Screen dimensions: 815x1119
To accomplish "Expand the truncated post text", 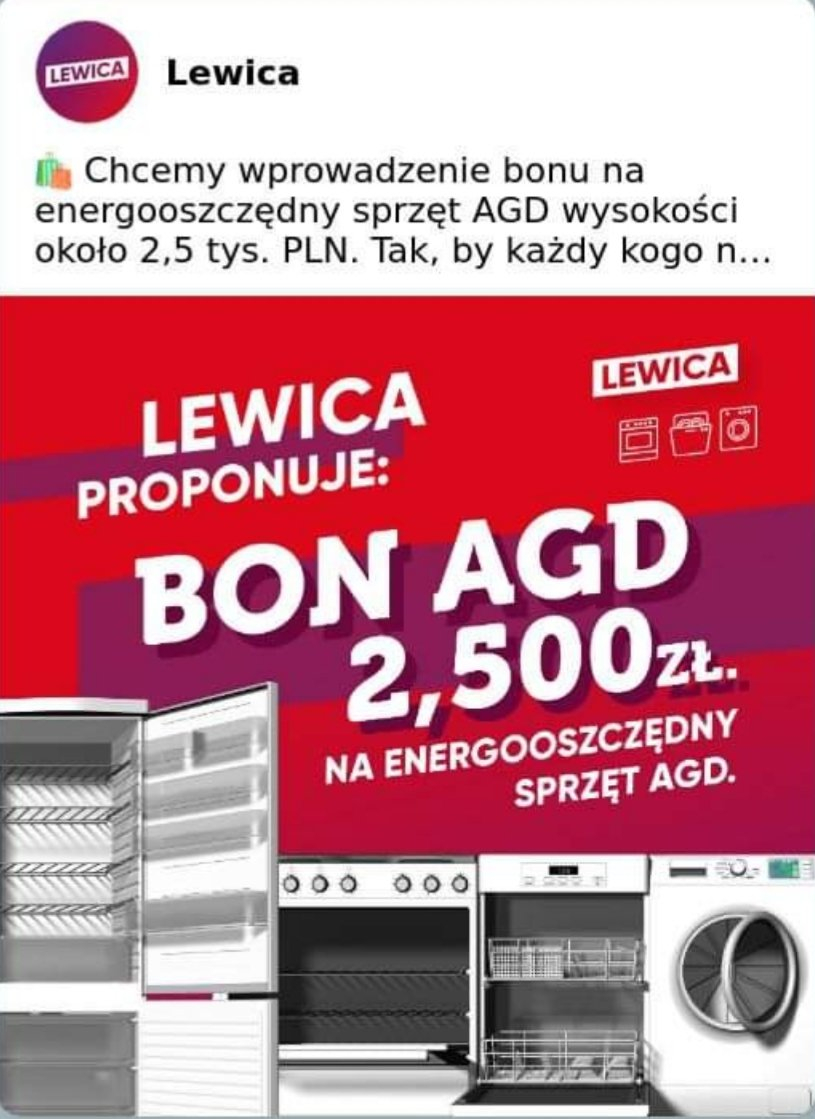I will point(738,253).
